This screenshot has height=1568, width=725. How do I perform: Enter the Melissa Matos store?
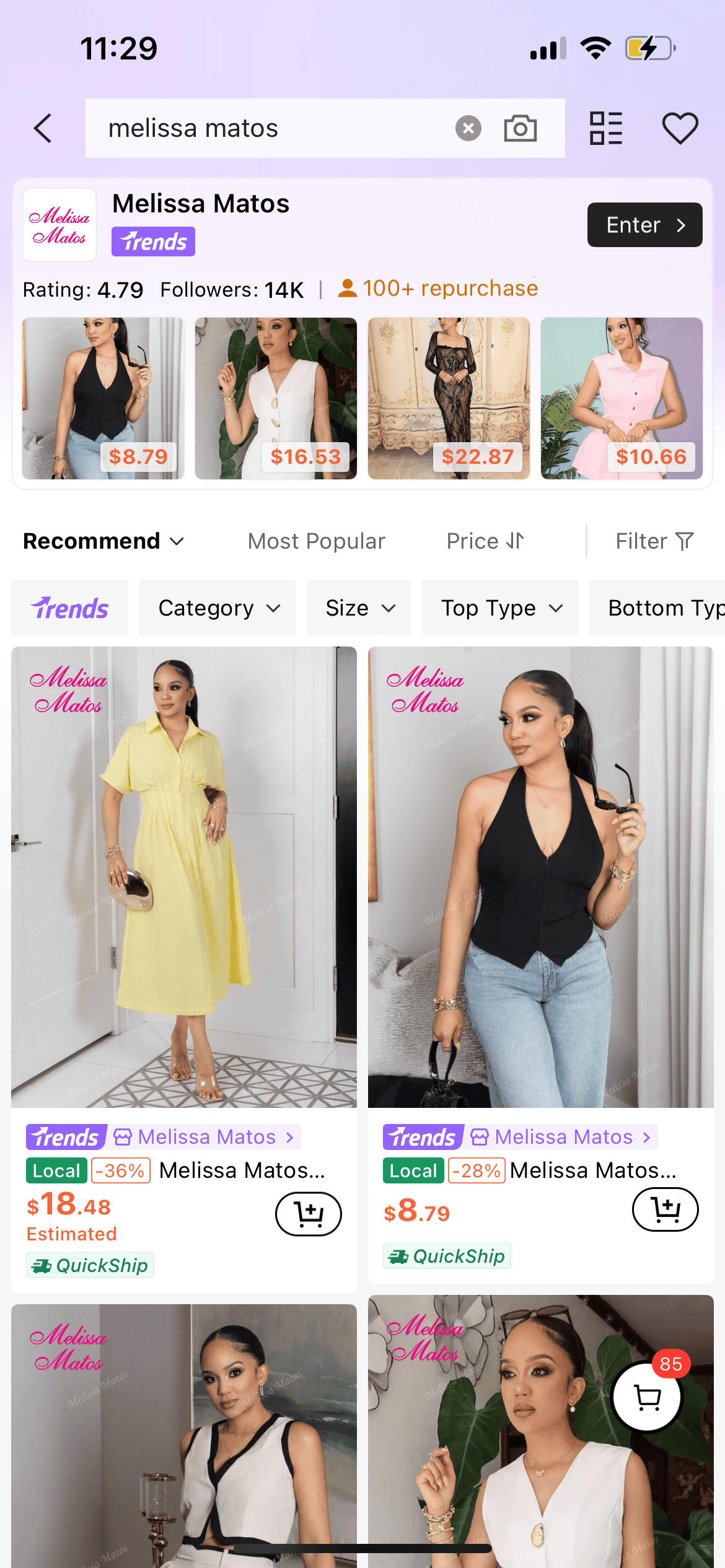coord(644,225)
